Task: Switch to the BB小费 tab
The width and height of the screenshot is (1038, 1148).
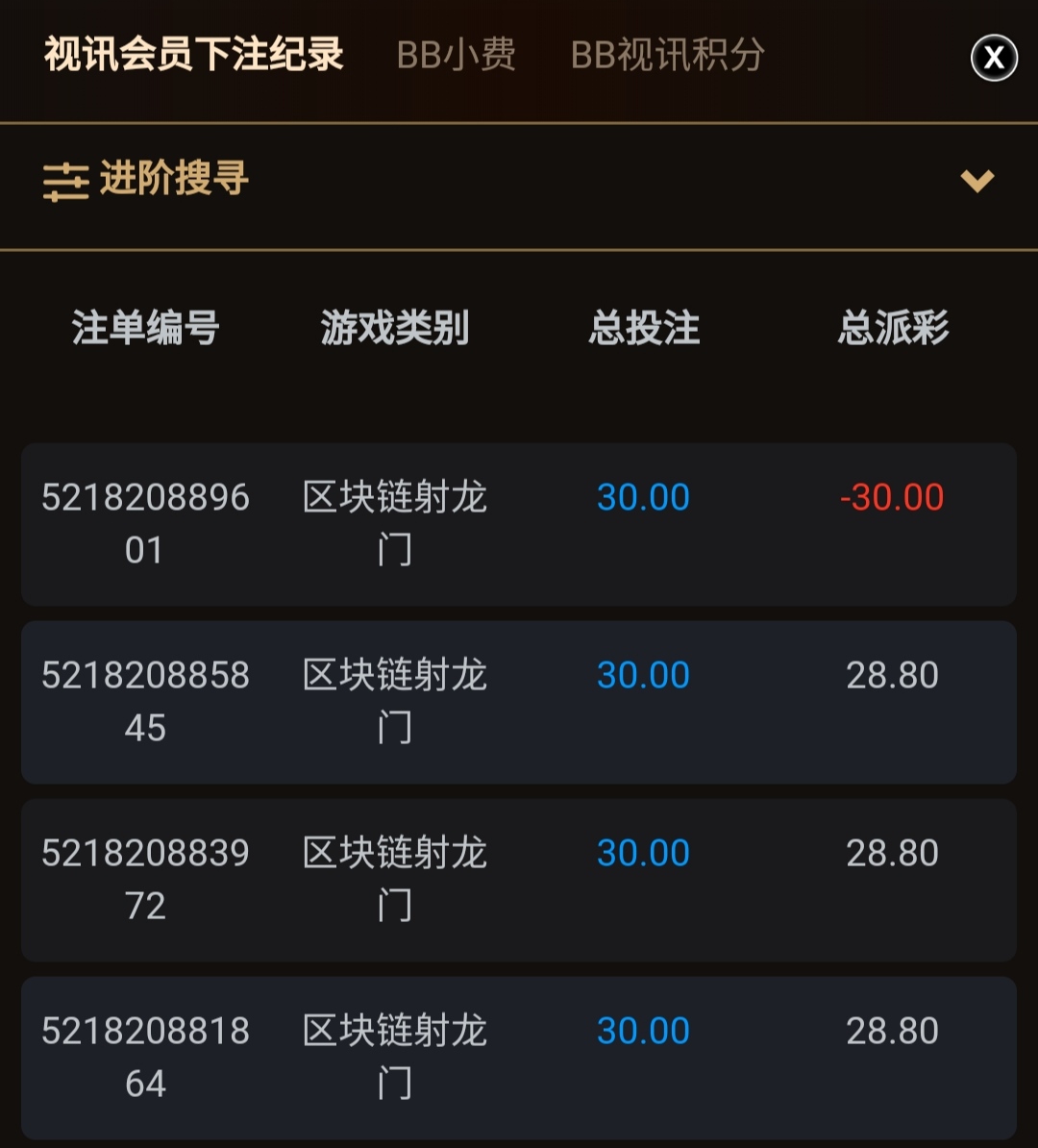Action: click(457, 55)
